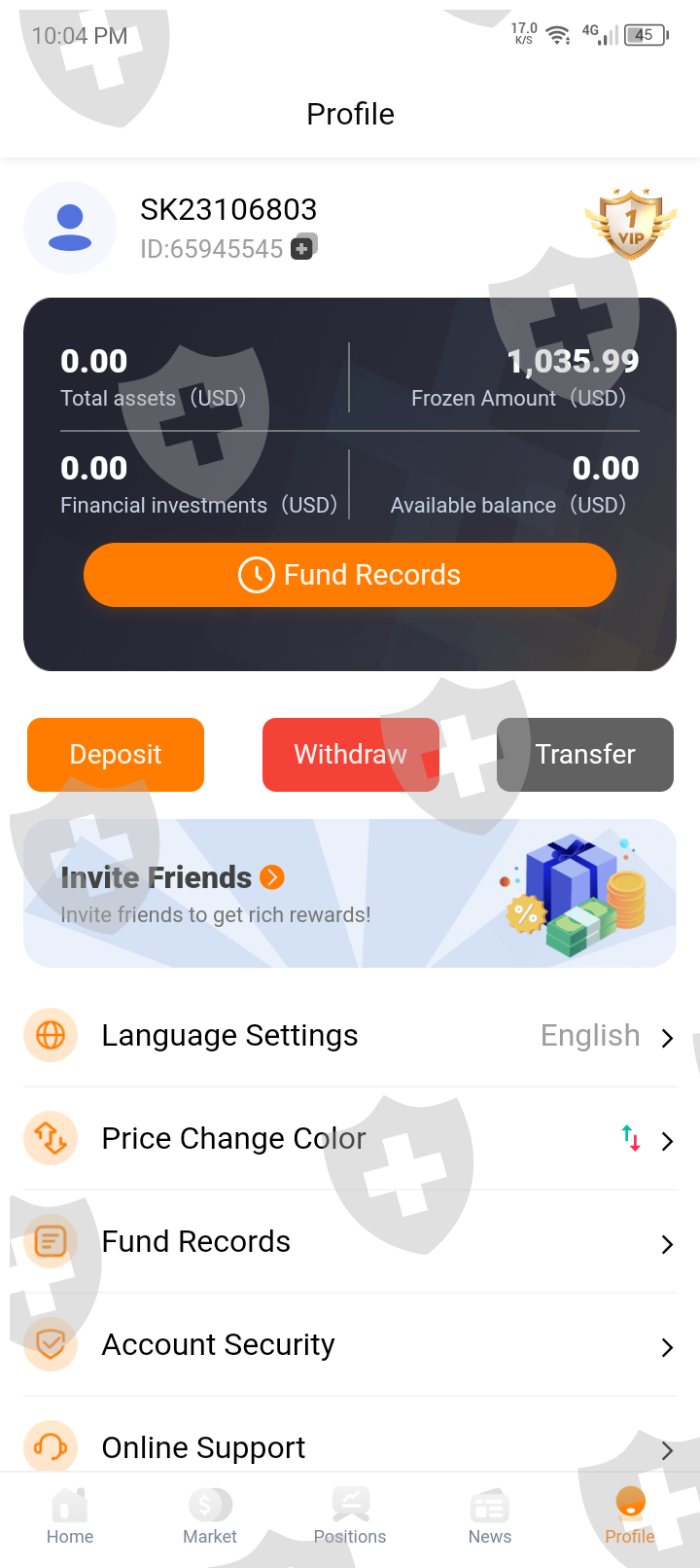Screen dimensions: 700x1568
Task: Tap the profile avatar picture
Action: point(70,228)
